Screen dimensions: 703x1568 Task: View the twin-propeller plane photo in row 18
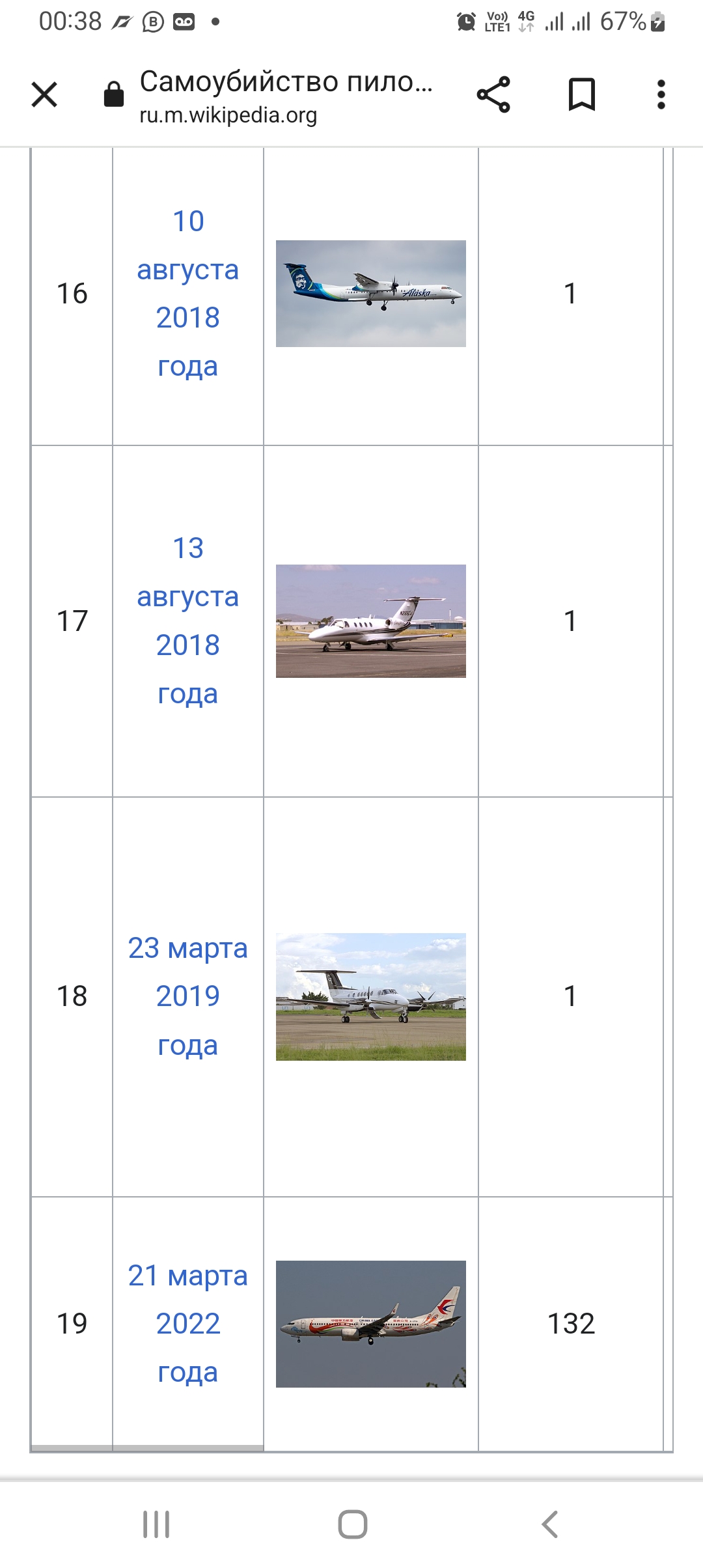click(371, 997)
